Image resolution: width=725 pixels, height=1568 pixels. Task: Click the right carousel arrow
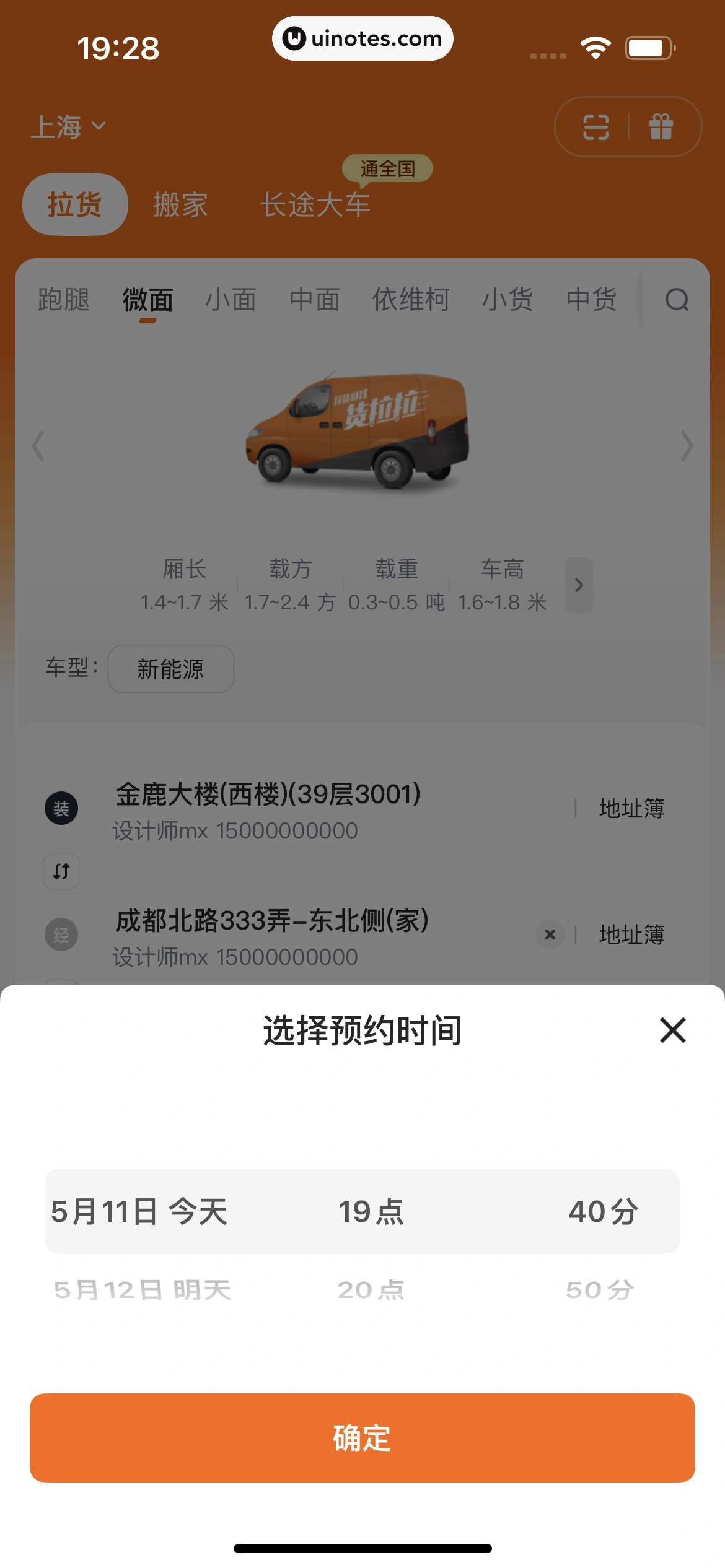tap(687, 446)
